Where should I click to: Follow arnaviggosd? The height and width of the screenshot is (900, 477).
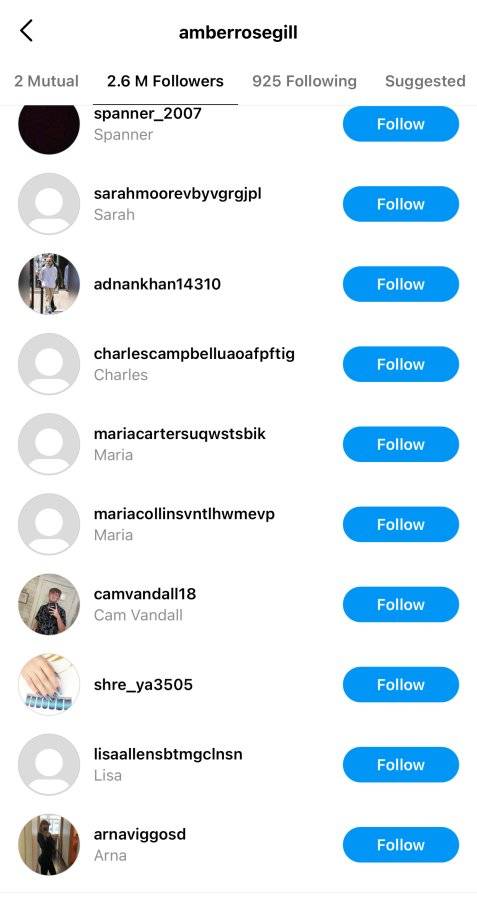point(401,844)
